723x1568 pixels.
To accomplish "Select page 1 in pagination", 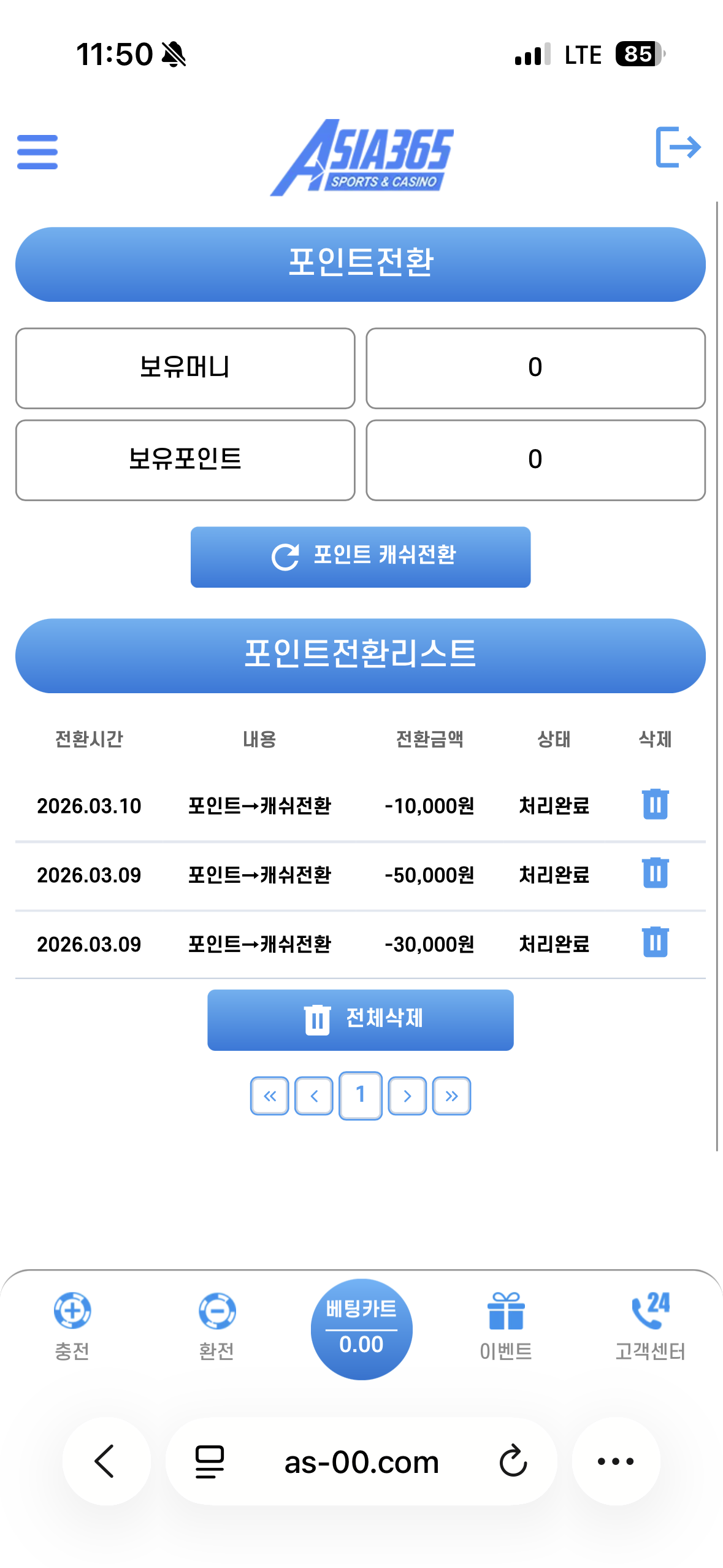I will [x=361, y=1096].
